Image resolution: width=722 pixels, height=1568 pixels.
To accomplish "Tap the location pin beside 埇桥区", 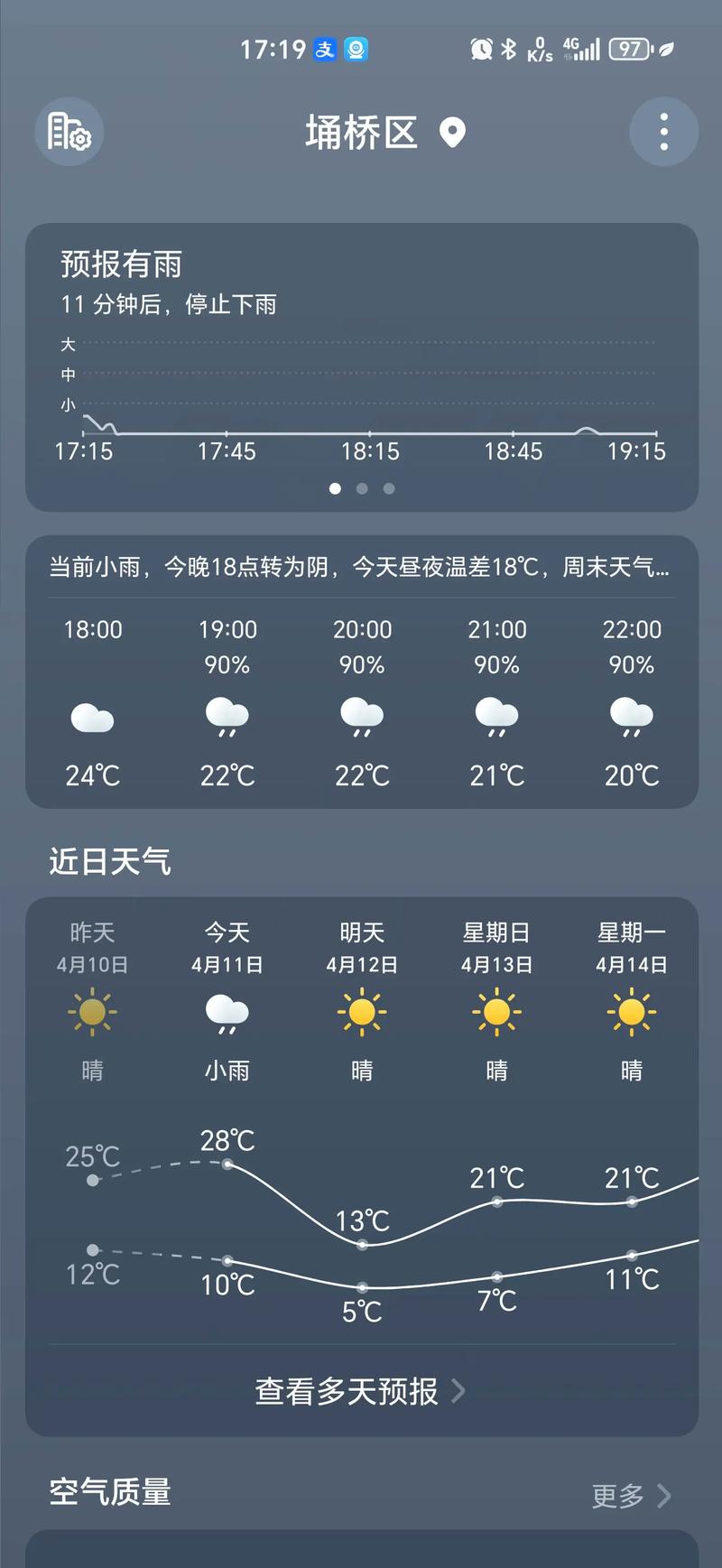I will 453,132.
